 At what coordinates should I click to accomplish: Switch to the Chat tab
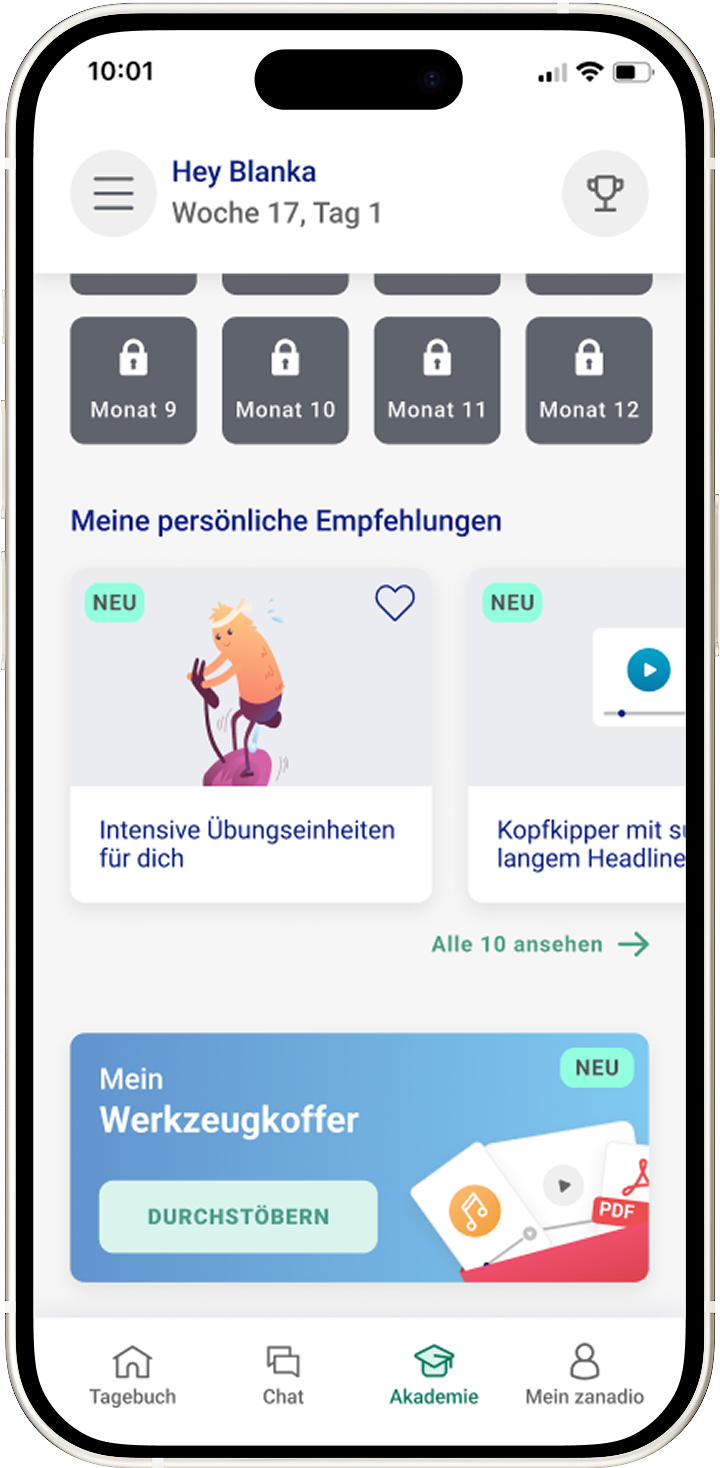(x=283, y=1376)
